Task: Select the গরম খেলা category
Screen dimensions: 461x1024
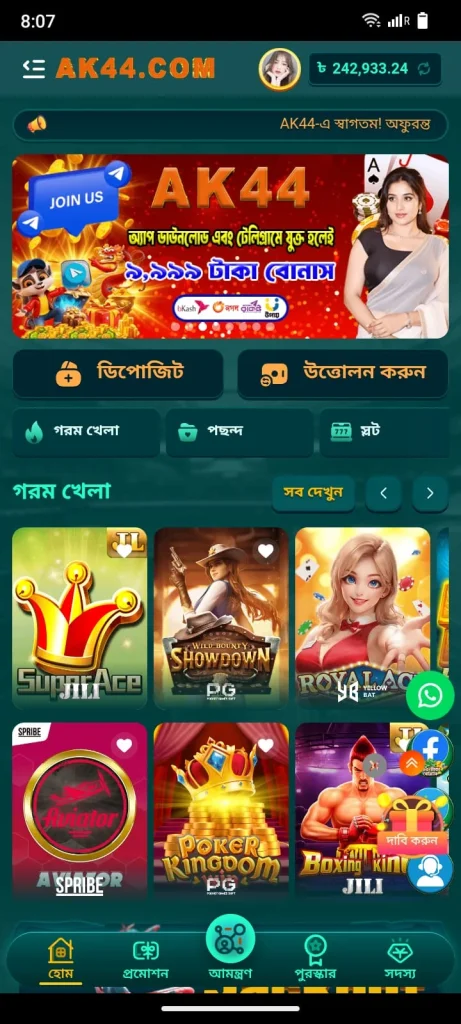Action: 86,432
